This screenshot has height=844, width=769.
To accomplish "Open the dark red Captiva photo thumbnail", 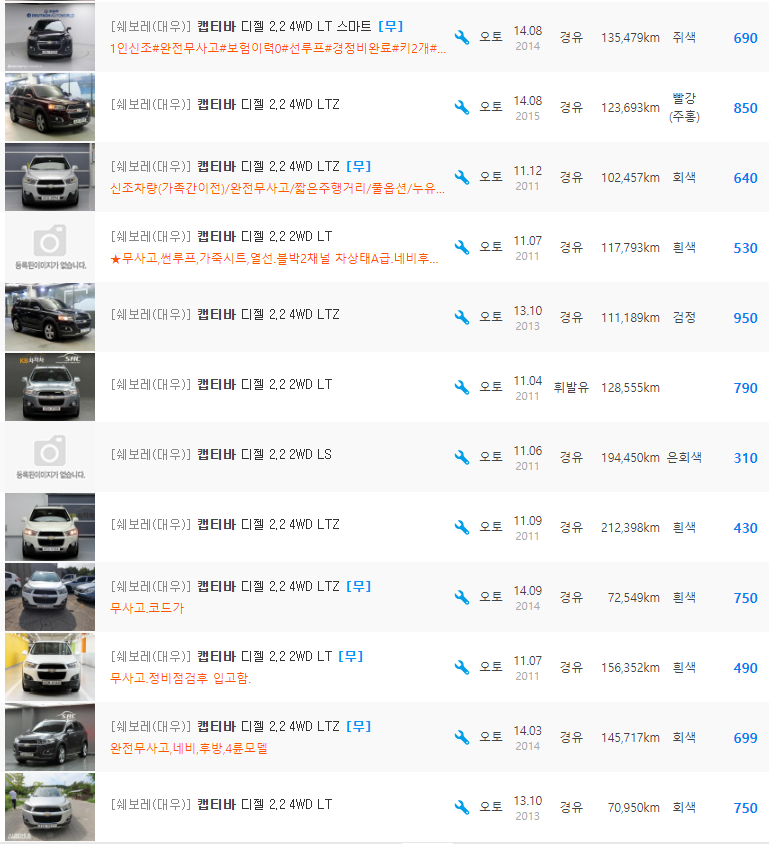I will pos(49,108).
